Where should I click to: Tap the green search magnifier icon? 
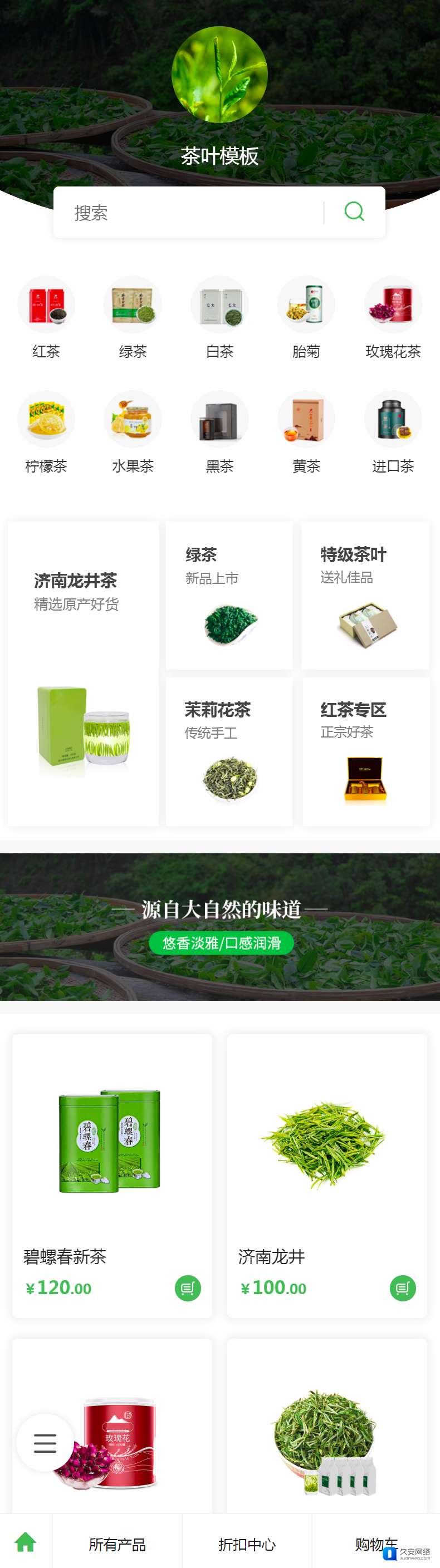click(354, 212)
